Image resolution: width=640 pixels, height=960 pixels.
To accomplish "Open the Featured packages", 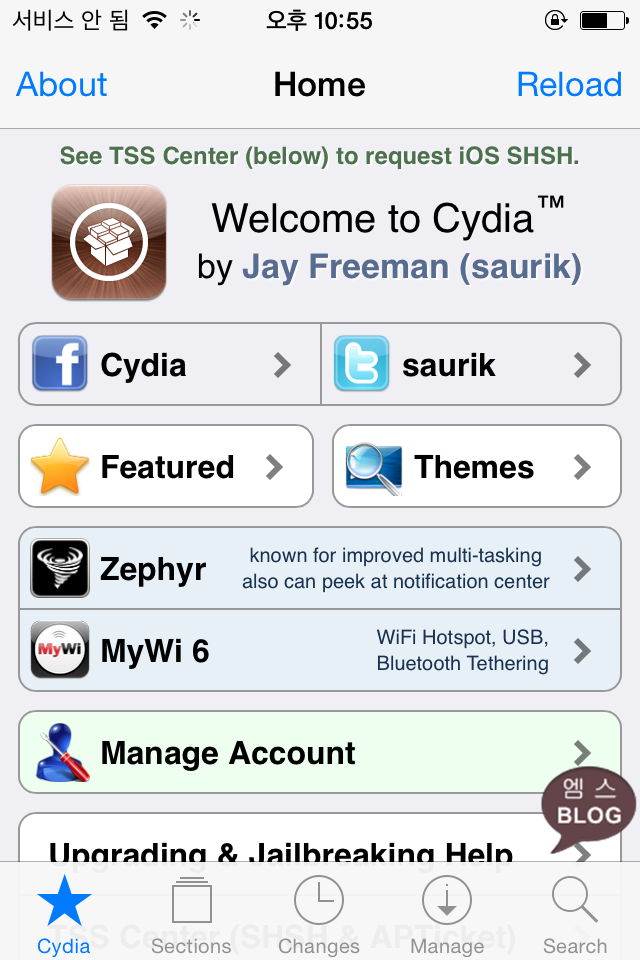I will pyautogui.click(x=166, y=467).
